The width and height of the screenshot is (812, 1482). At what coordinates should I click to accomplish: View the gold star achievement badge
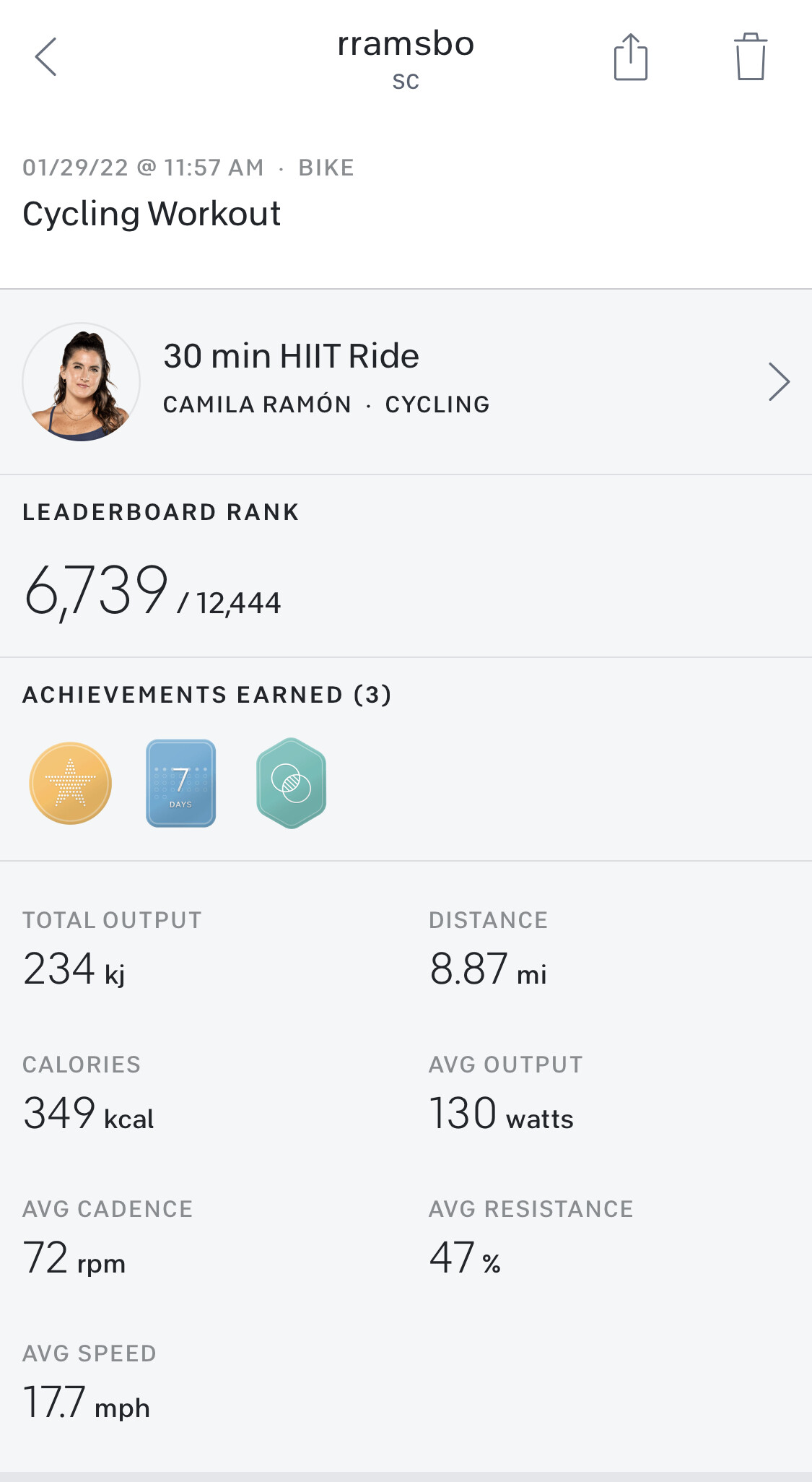(x=71, y=783)
